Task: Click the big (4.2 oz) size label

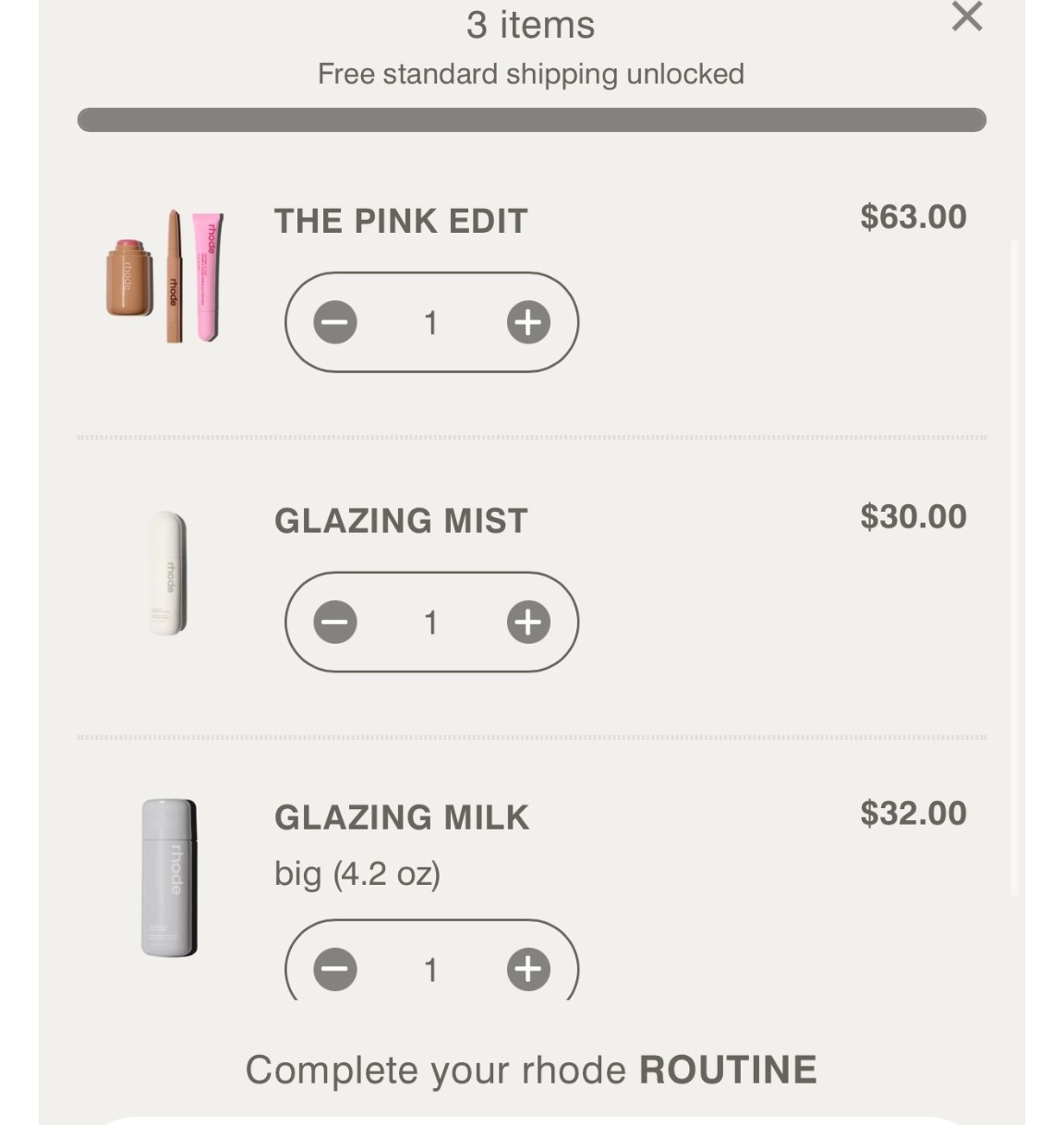Action: (358, 874)
